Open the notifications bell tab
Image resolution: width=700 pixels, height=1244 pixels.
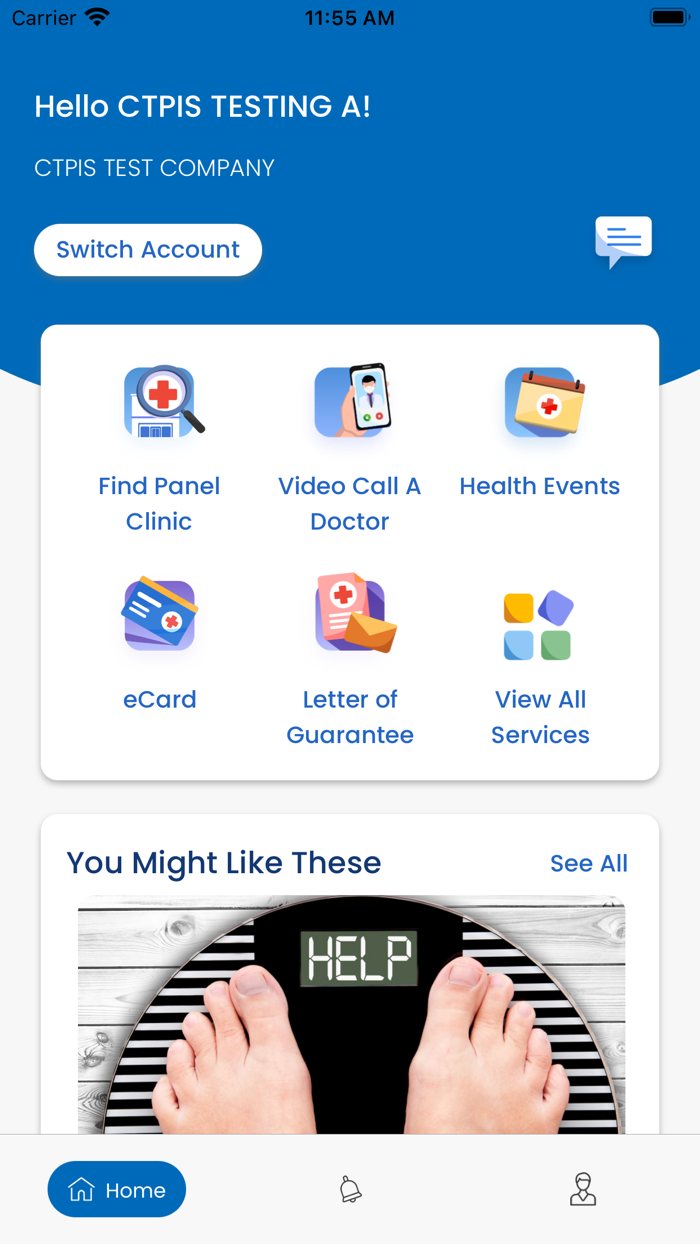click(350, 1189)
